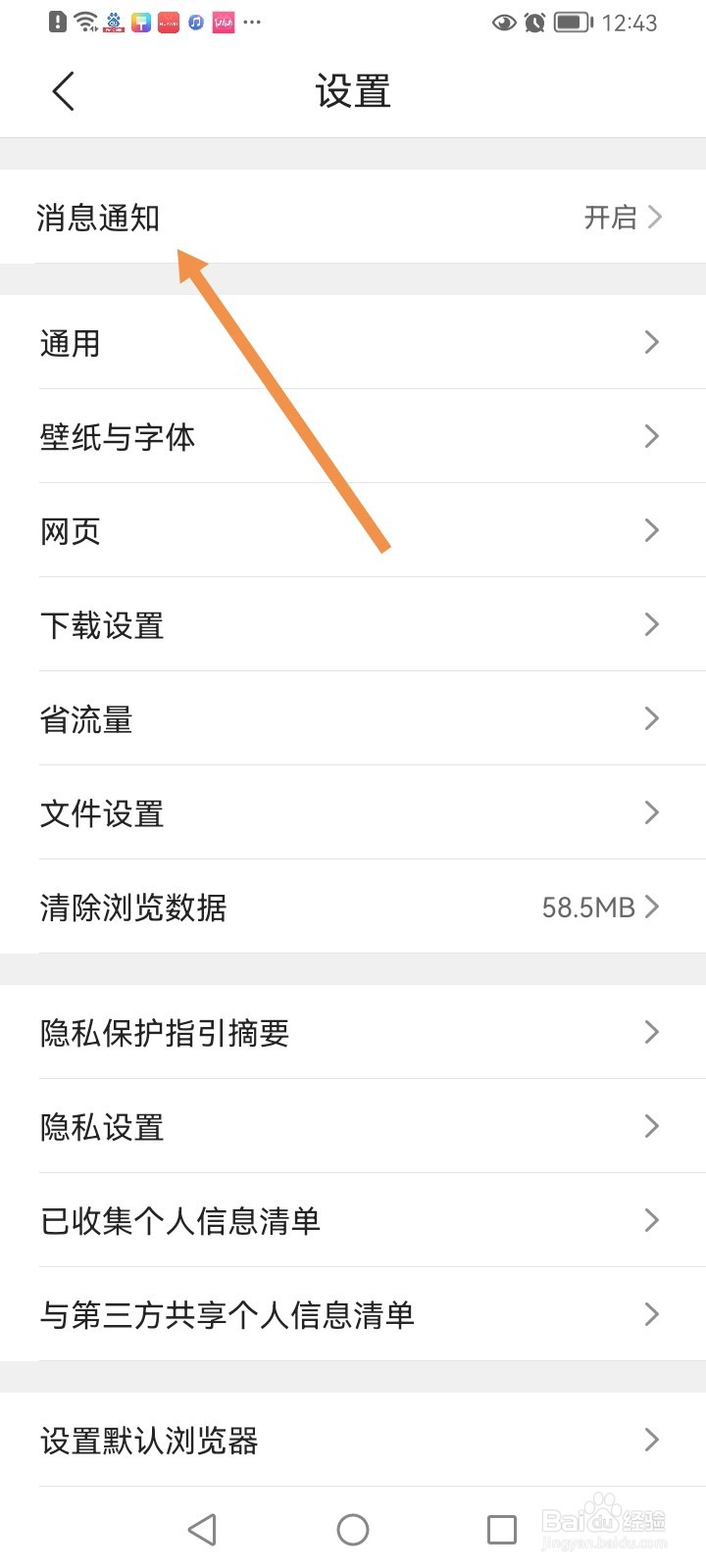Screen dimensions: 706x1568
Task: Tap the Recents square in the navigation bar
Action: (x=501, y=1528)
